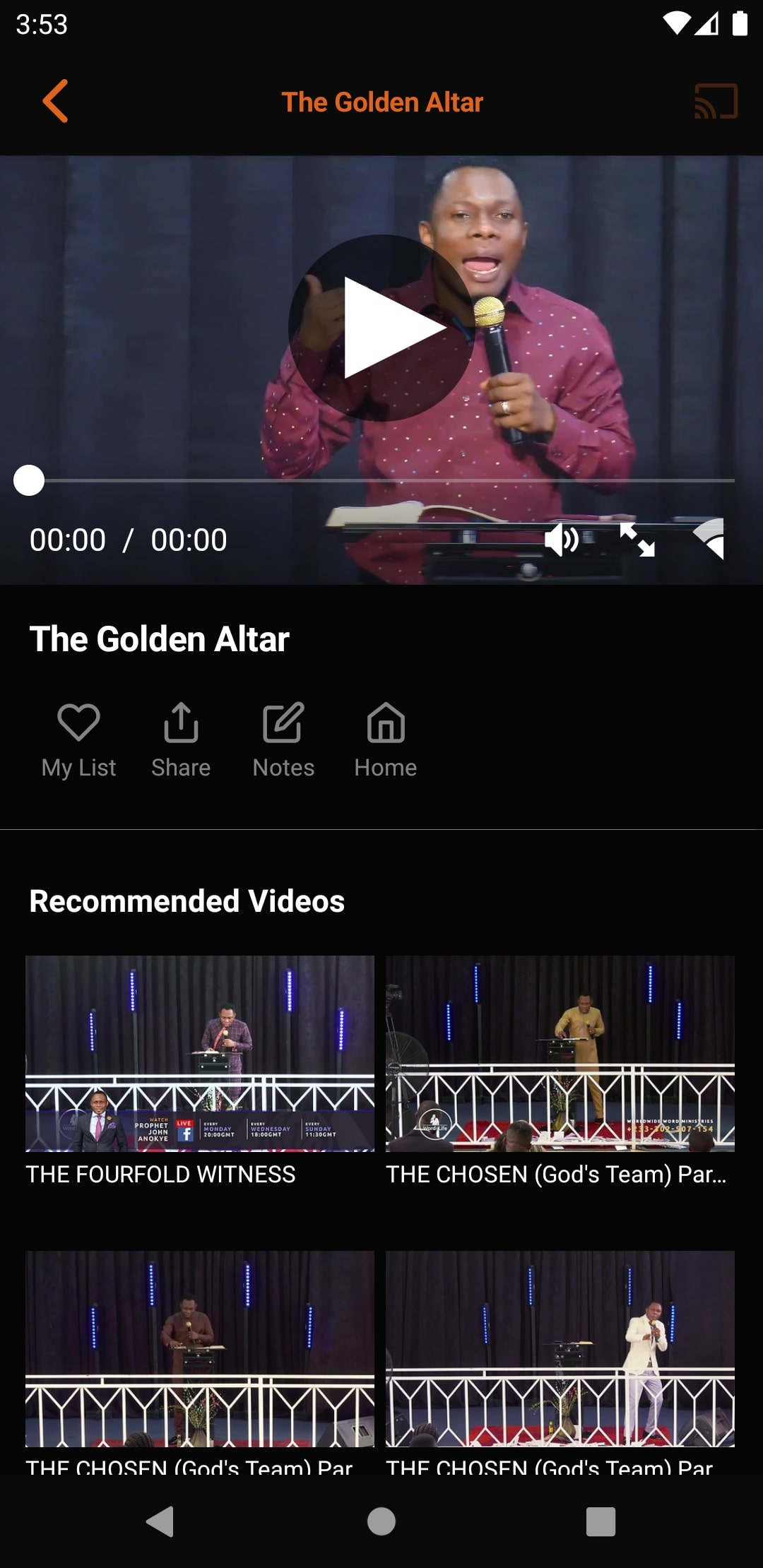The image size is (763, 1568).
Task: Play The Golden Altar video
Action: tap(381, 328)
